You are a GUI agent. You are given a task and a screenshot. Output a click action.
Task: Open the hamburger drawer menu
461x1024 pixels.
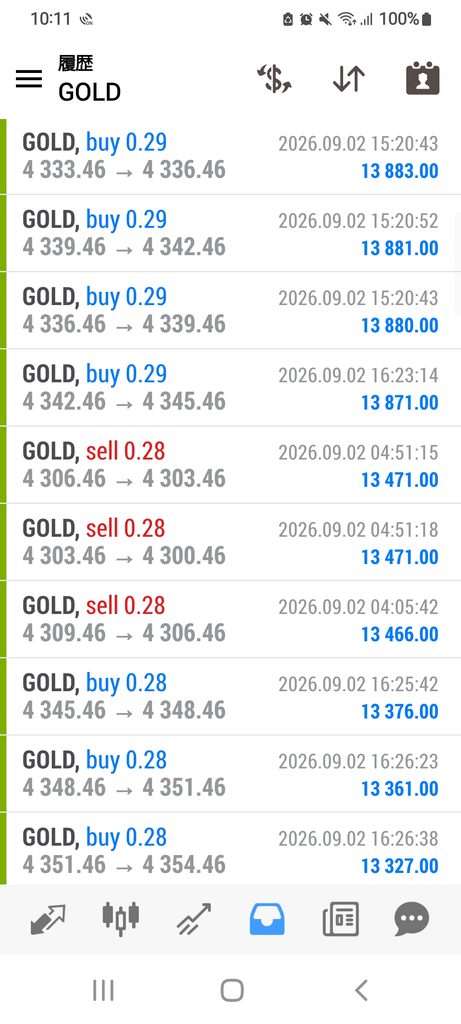pyautogui.click(x=29, y=79)
